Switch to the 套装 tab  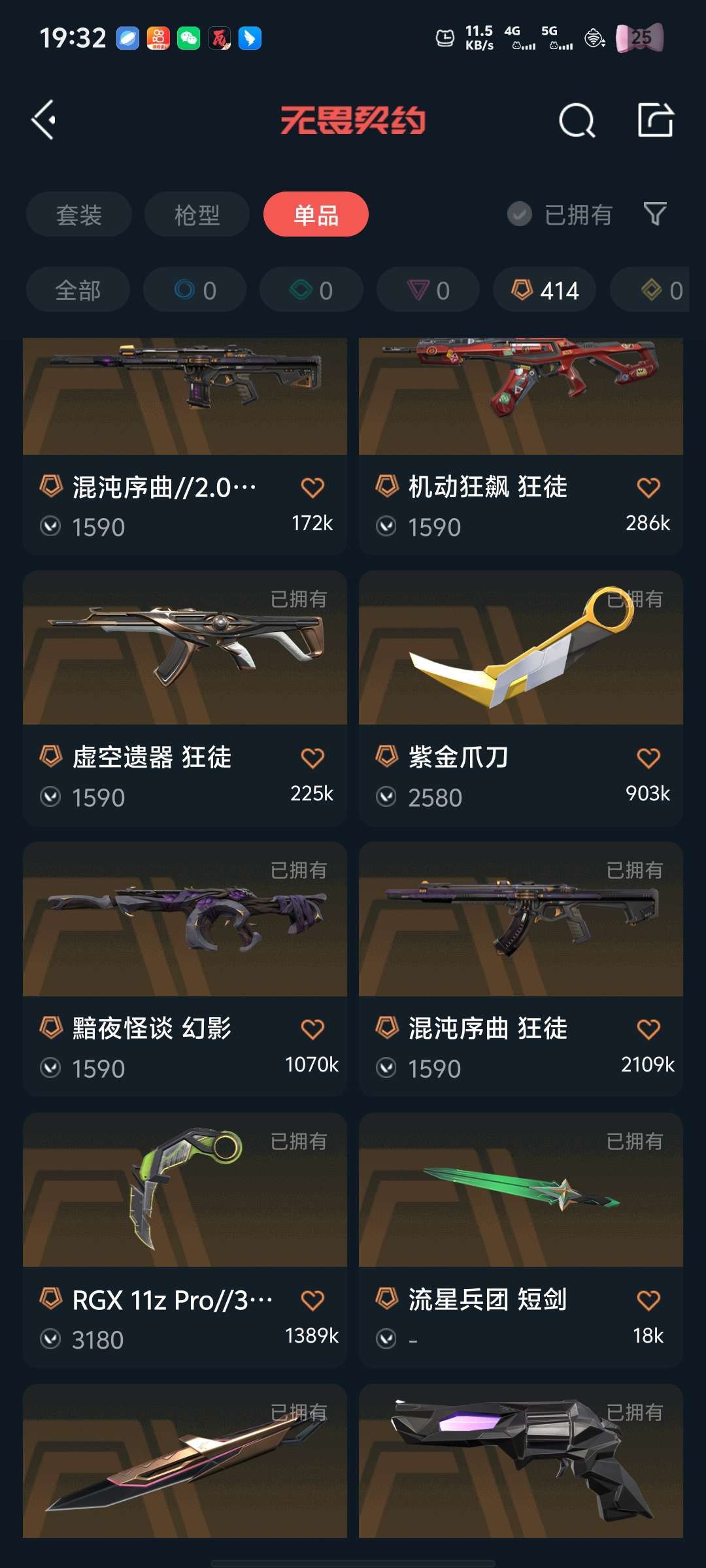pos(78,214)
